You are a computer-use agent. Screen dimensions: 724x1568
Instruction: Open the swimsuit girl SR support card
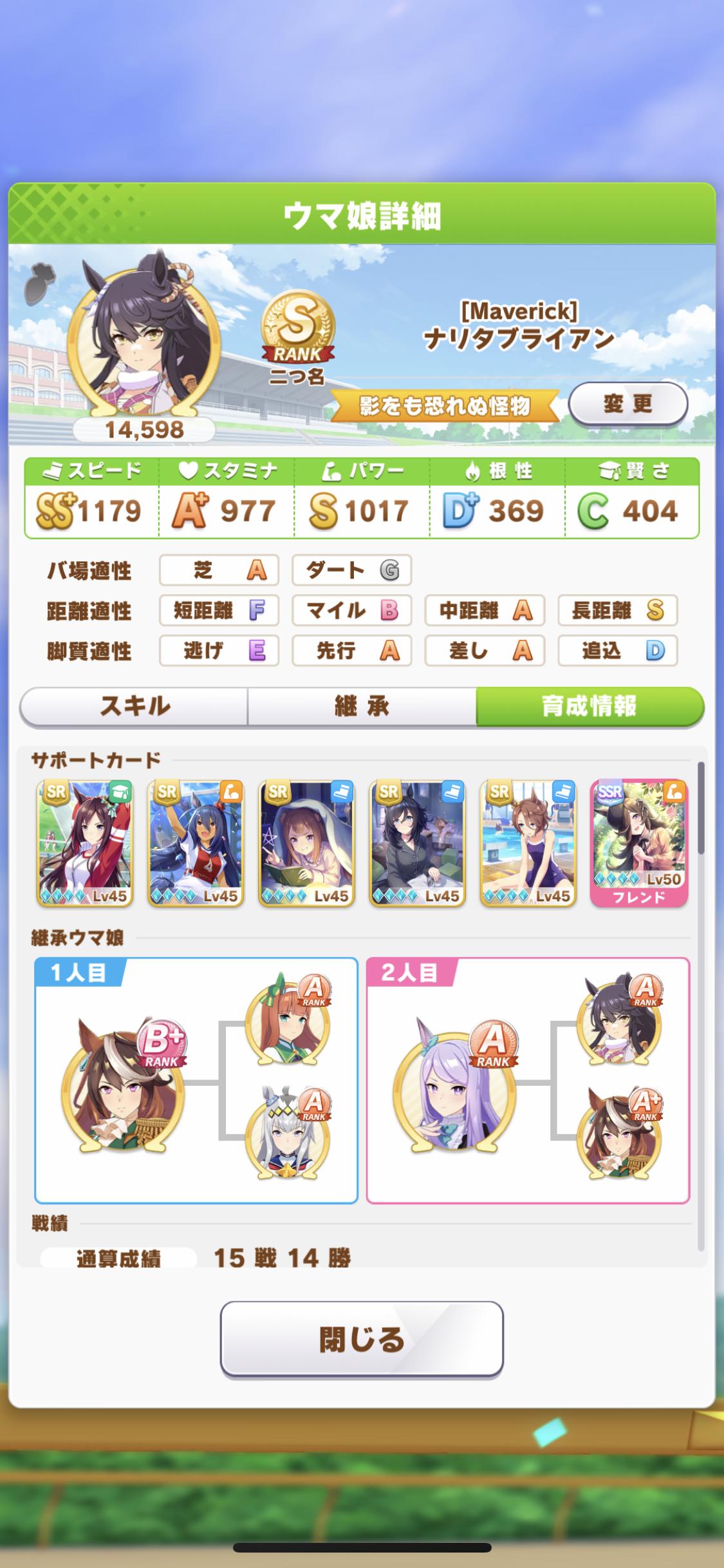point(528,843)
